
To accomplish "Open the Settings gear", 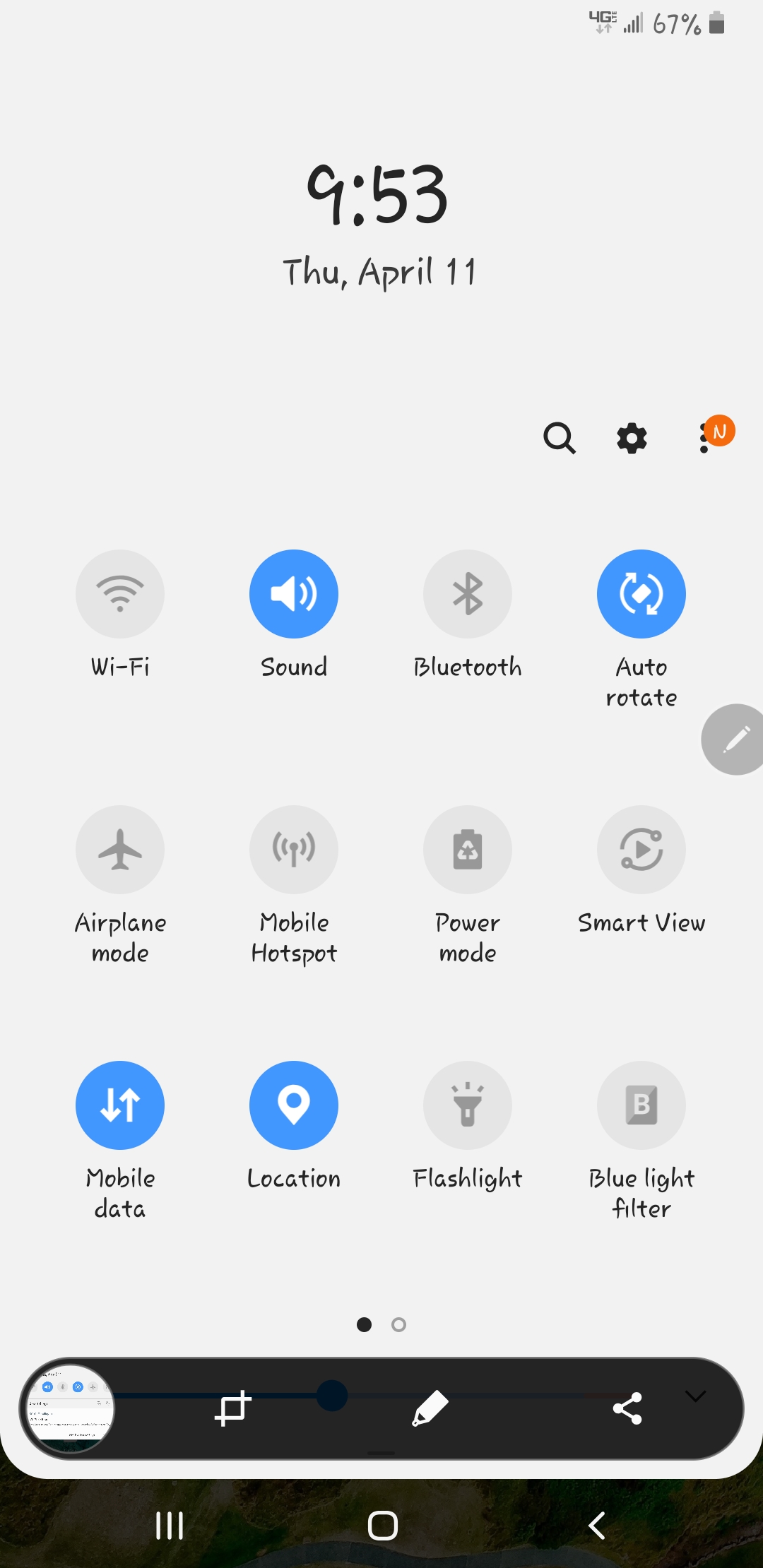I will coord(632,438).
